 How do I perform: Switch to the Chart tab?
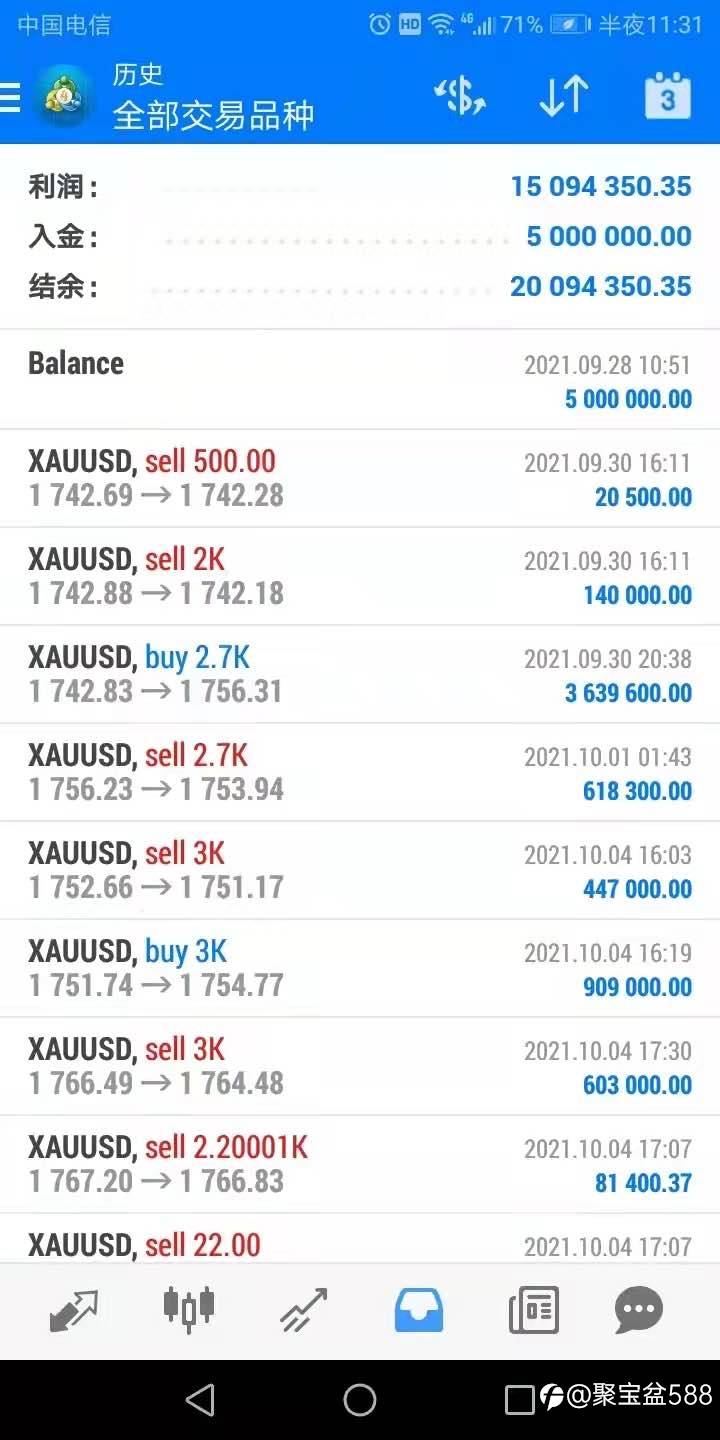189,1310
